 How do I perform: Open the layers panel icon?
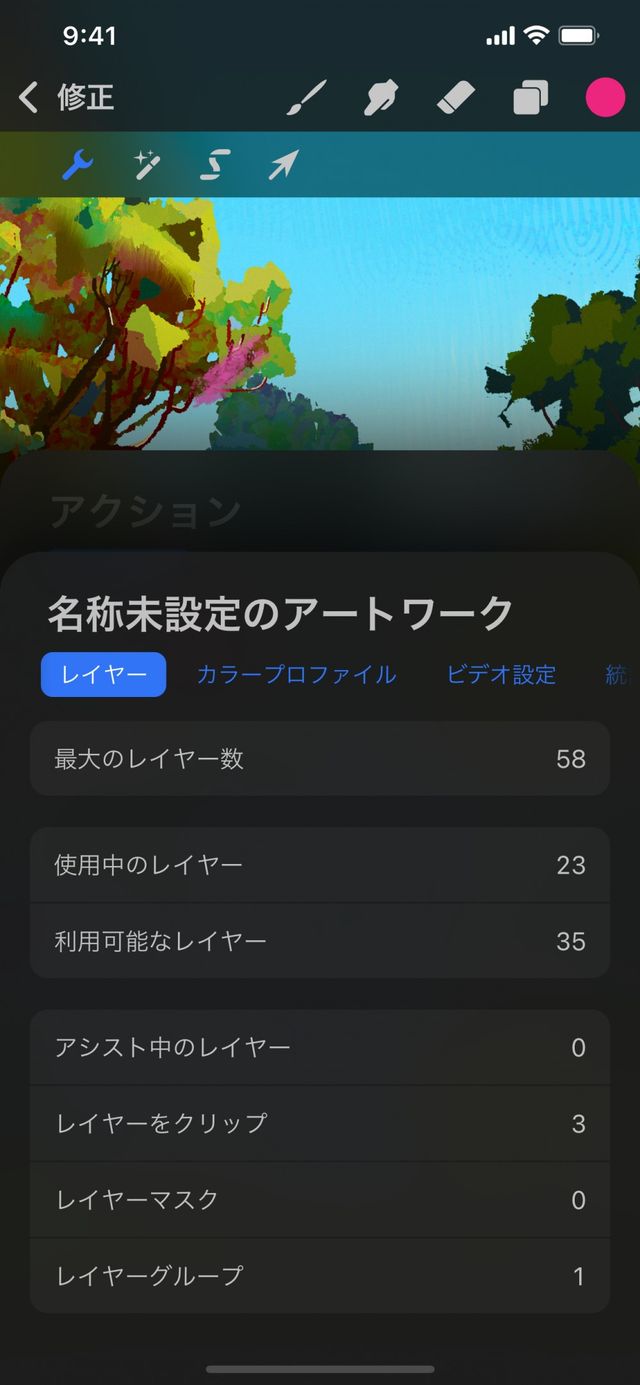pos(530,98)
